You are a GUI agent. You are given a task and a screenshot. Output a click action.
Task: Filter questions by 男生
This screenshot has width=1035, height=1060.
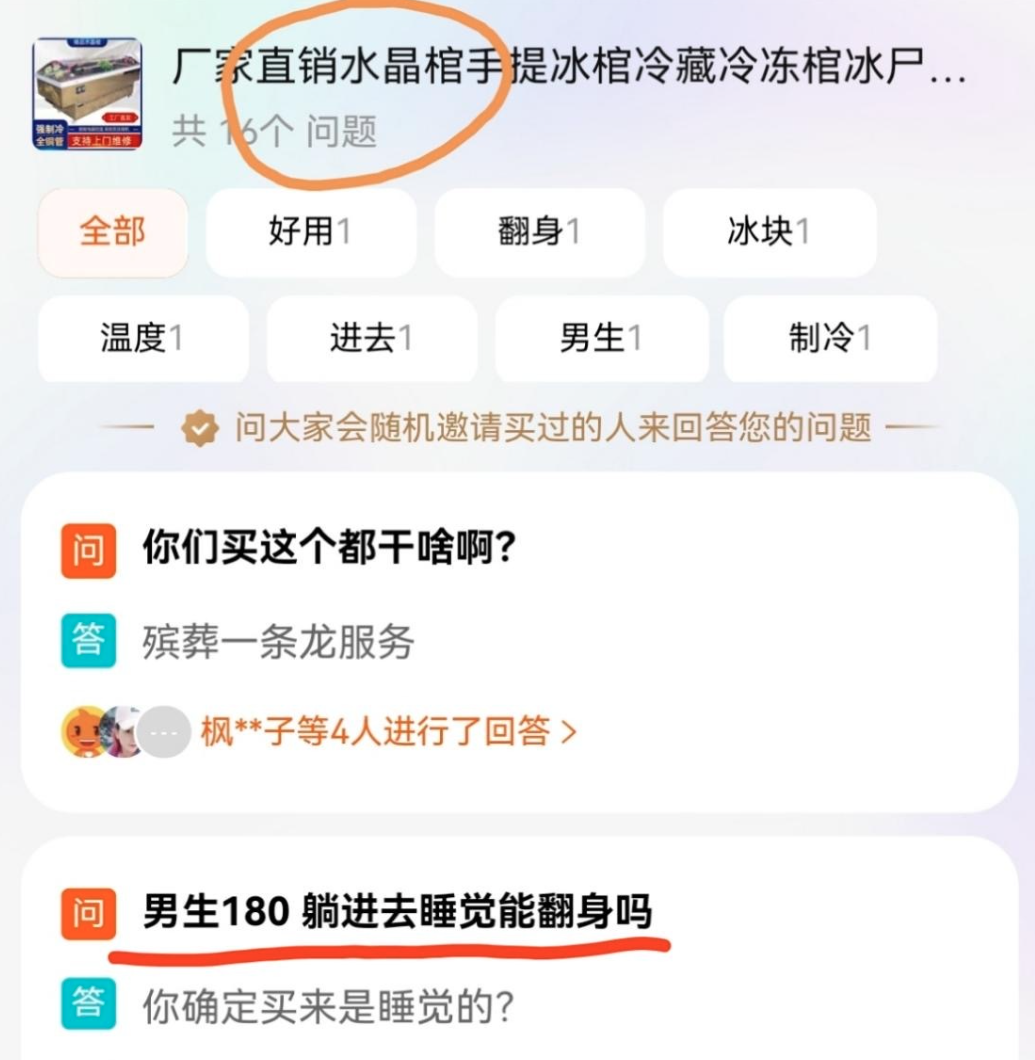point(601,338)
